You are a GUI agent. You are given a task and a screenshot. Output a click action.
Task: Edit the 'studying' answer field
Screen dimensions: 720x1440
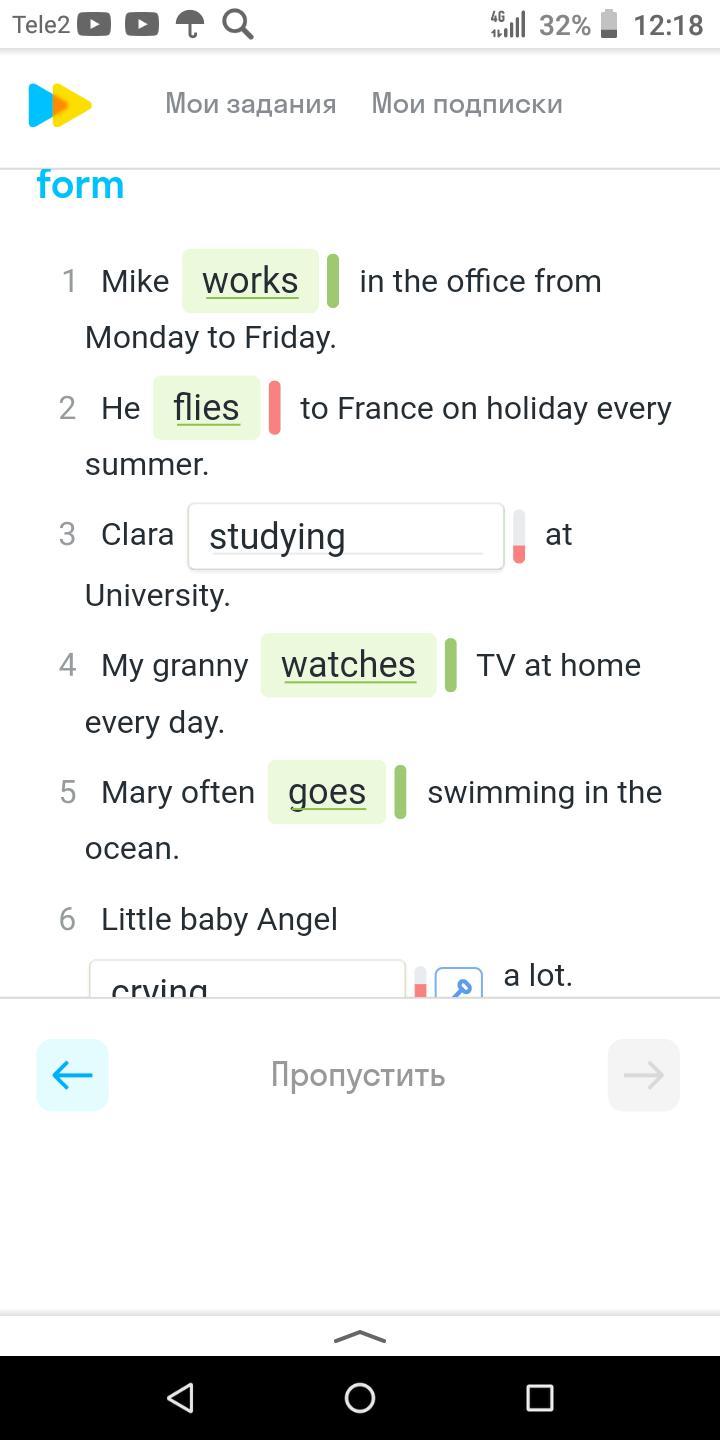345,537
